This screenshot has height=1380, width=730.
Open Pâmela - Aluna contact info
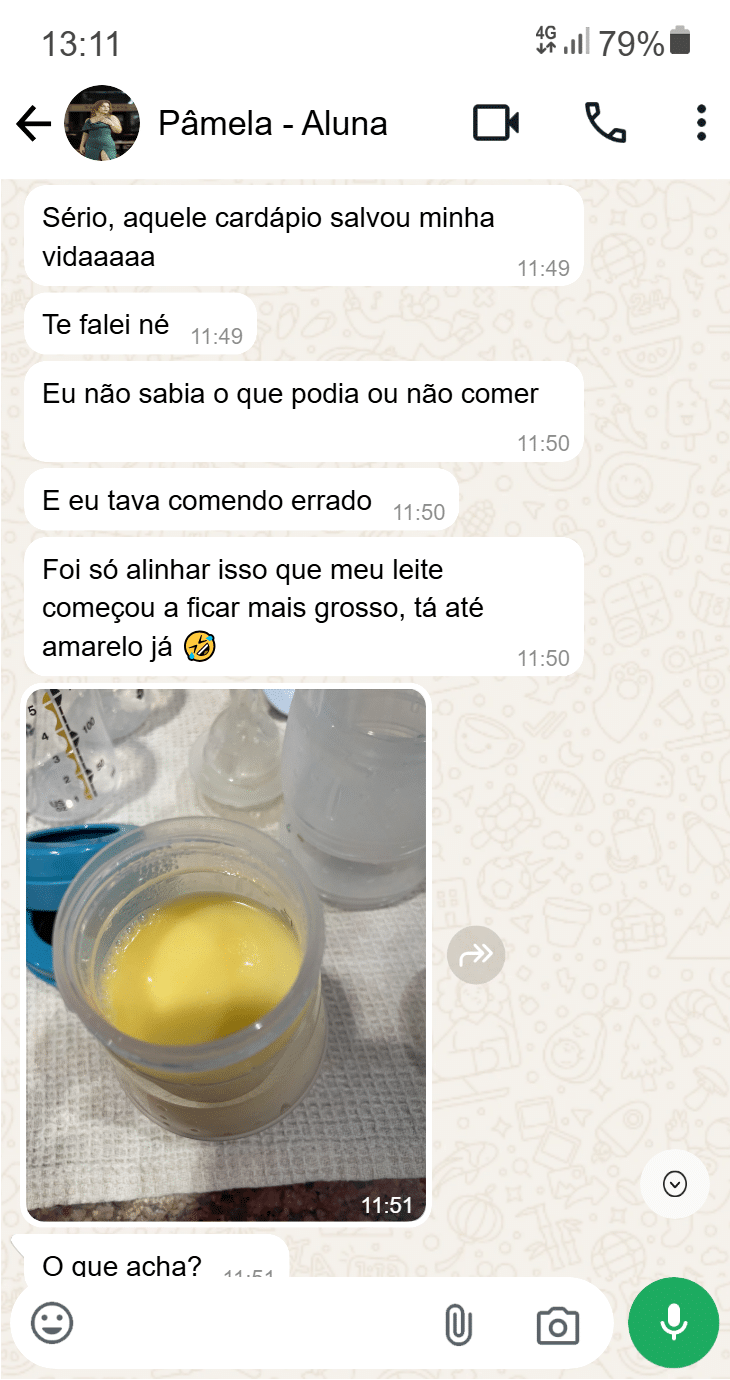[272, 124]
